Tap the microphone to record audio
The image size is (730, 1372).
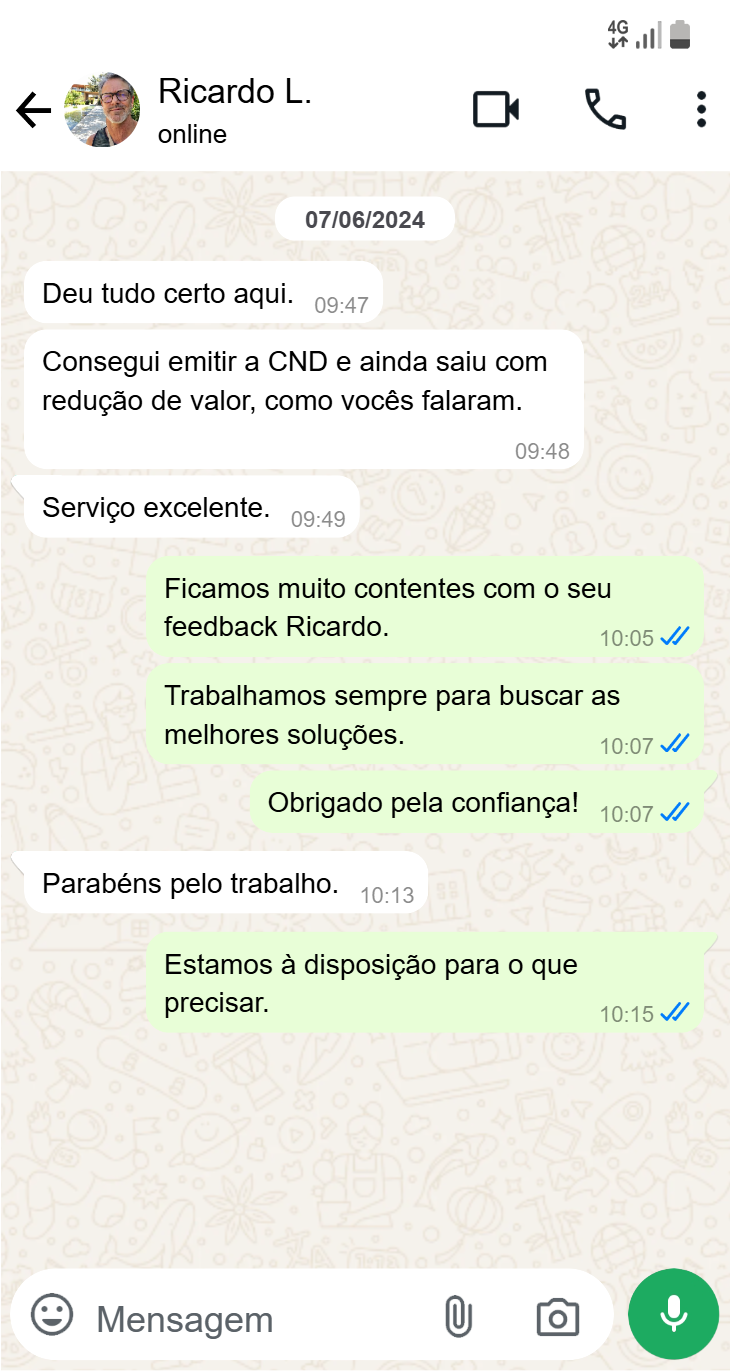coord(673,1315)
